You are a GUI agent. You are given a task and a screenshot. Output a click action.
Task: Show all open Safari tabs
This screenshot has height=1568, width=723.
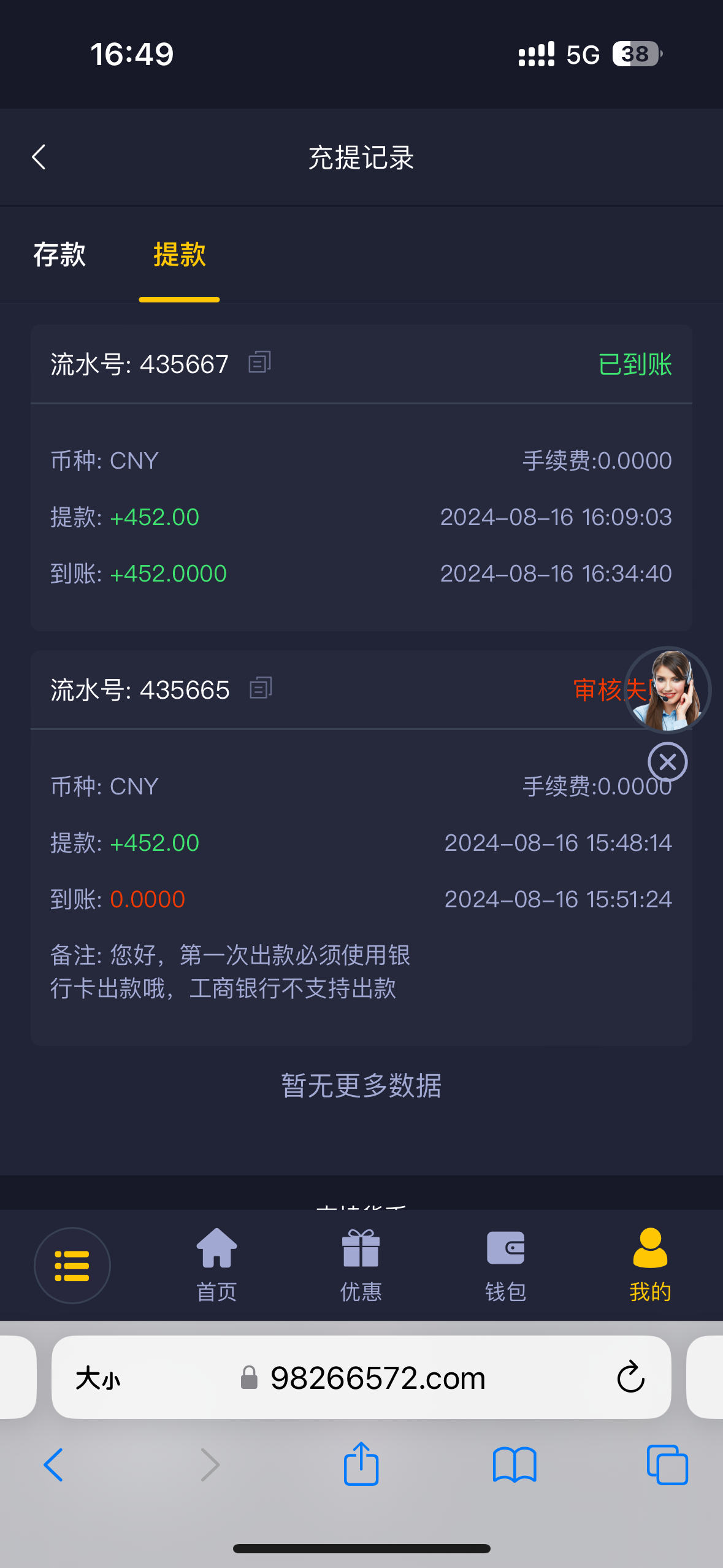pos(667,1464)
